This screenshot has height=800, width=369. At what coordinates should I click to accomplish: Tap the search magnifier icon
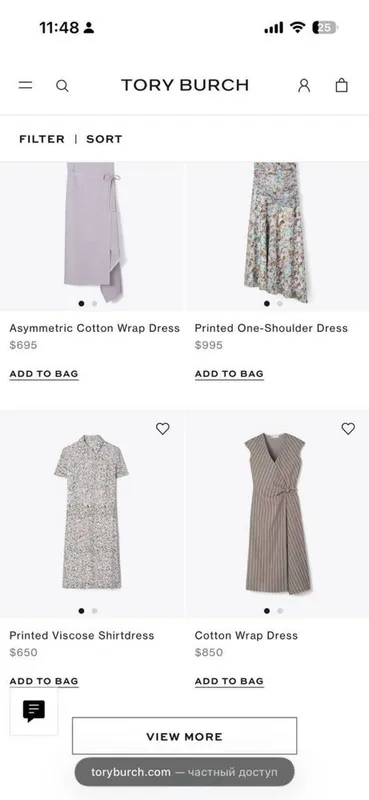pyautogui.click(x=62, y=86)
